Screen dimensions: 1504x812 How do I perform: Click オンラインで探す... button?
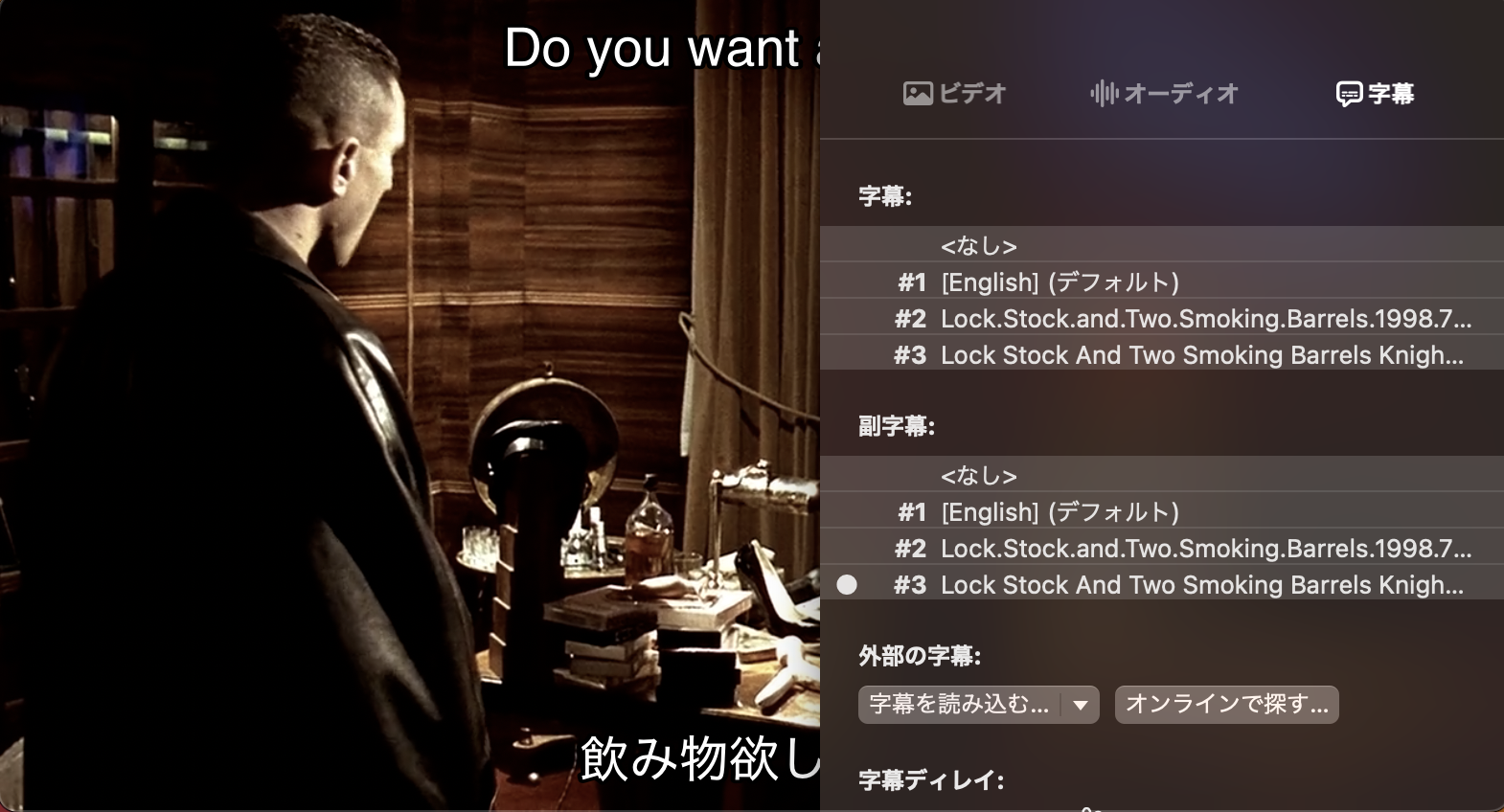tap(1226, 705)
